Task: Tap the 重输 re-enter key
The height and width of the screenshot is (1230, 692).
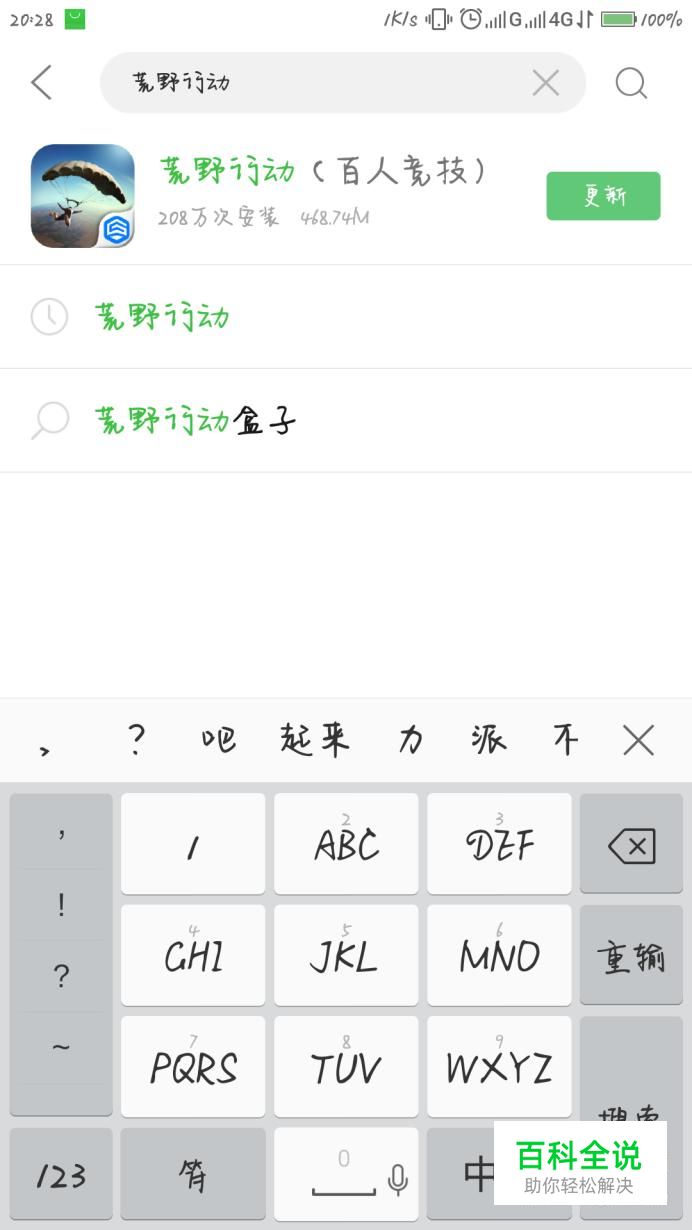Action: coord(631,957)
